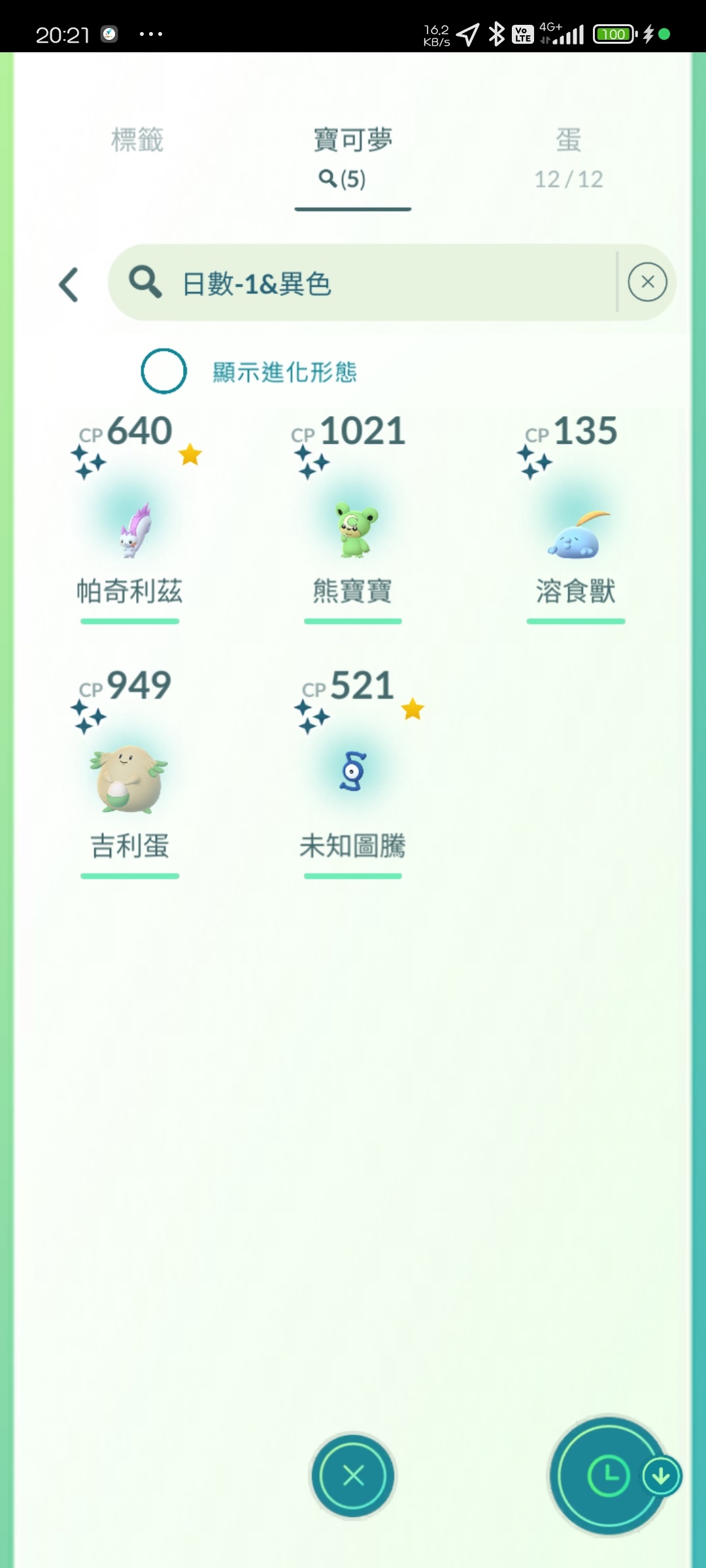Screen dimensions: 706x1568
Task: Open the sort button with clock icon
Action: (609, 1475)
